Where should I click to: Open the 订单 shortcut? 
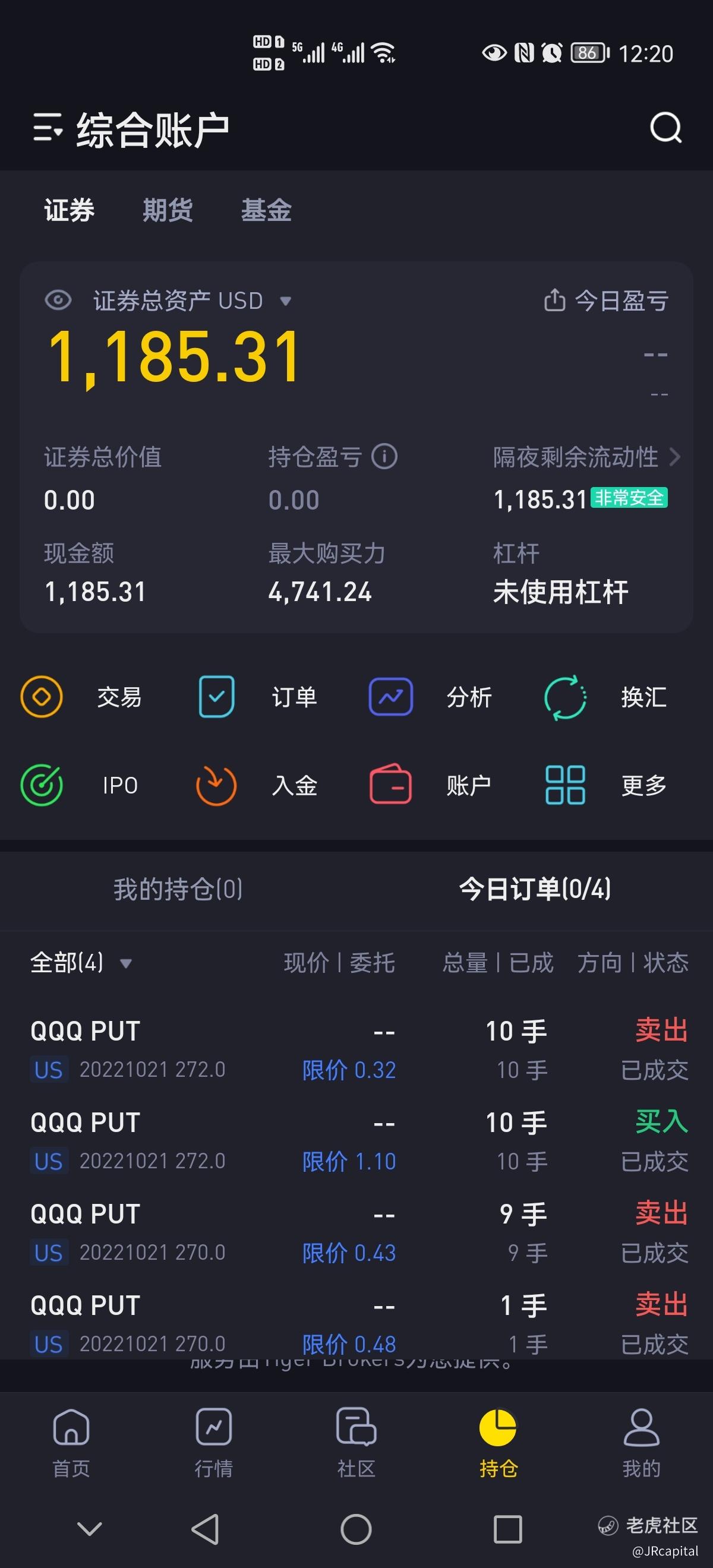pyautogui.click(x=217, y=696)
